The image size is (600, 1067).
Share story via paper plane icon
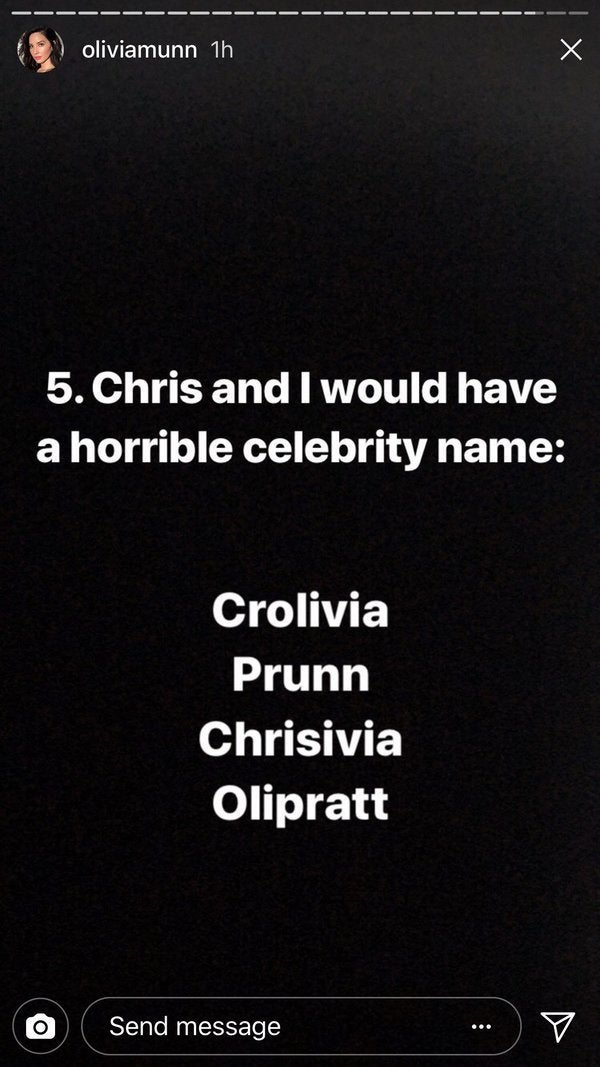[x=557, y=1025]
